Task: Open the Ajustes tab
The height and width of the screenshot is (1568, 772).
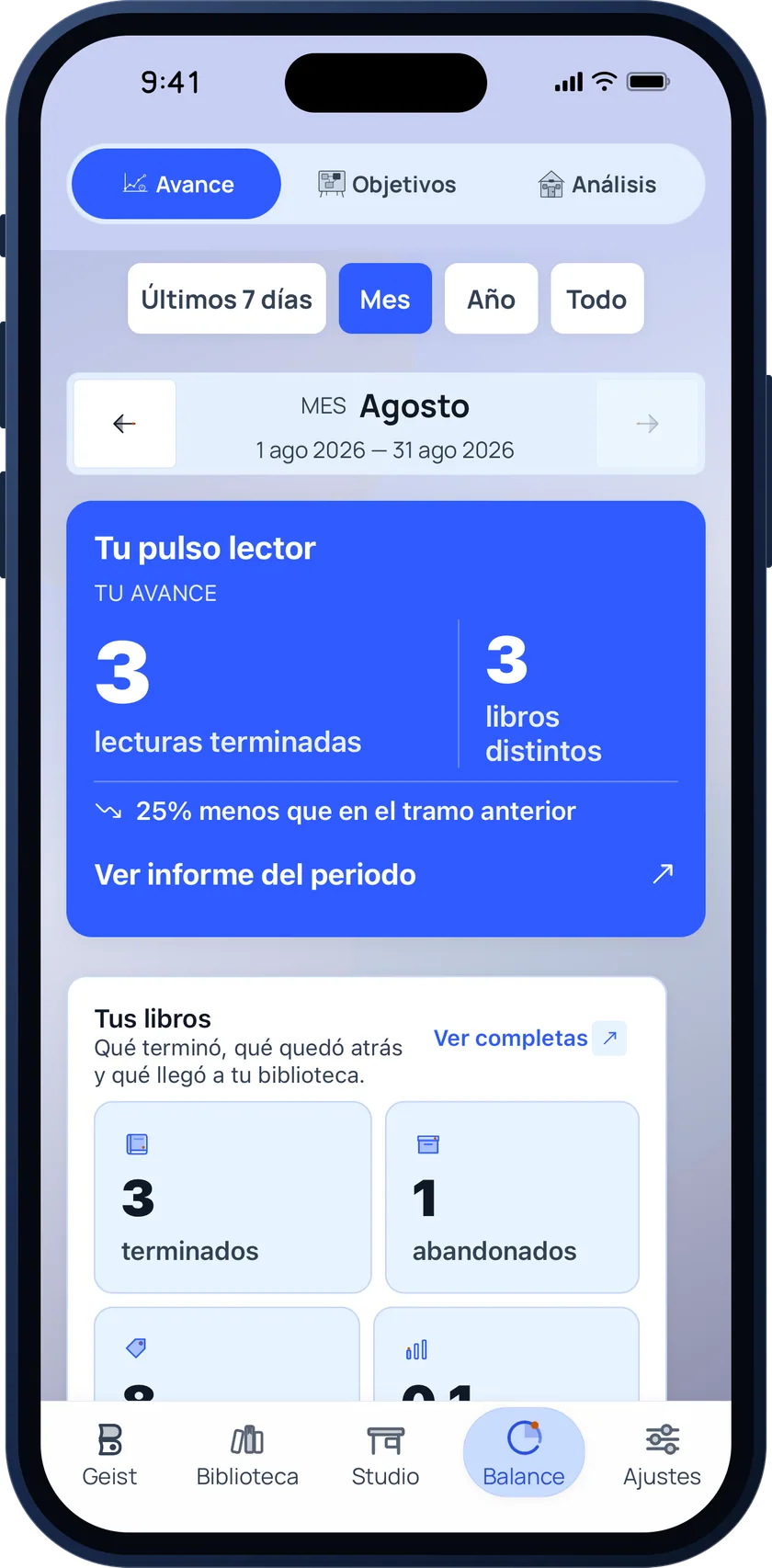Action: 662,1454
